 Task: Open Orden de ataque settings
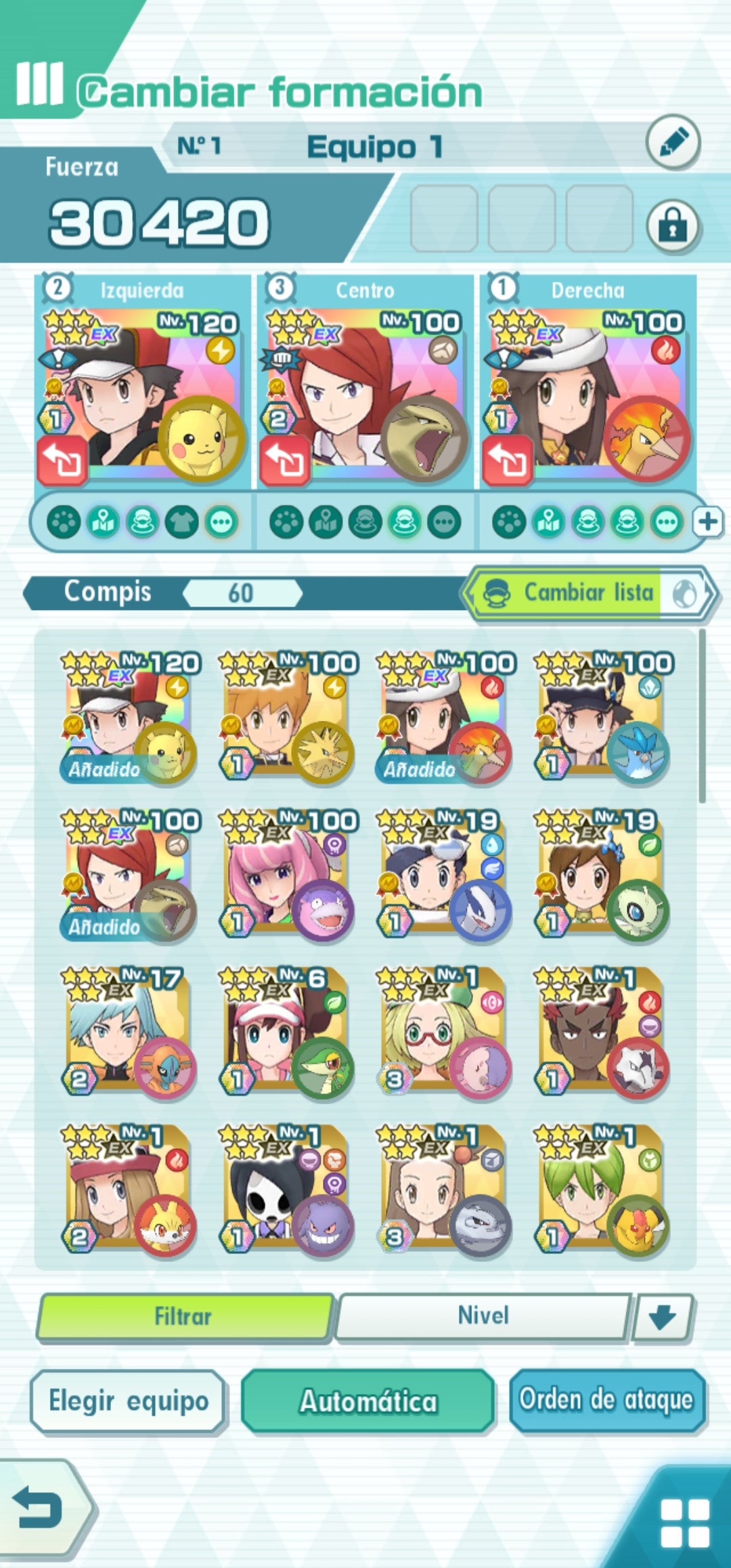606,1401
